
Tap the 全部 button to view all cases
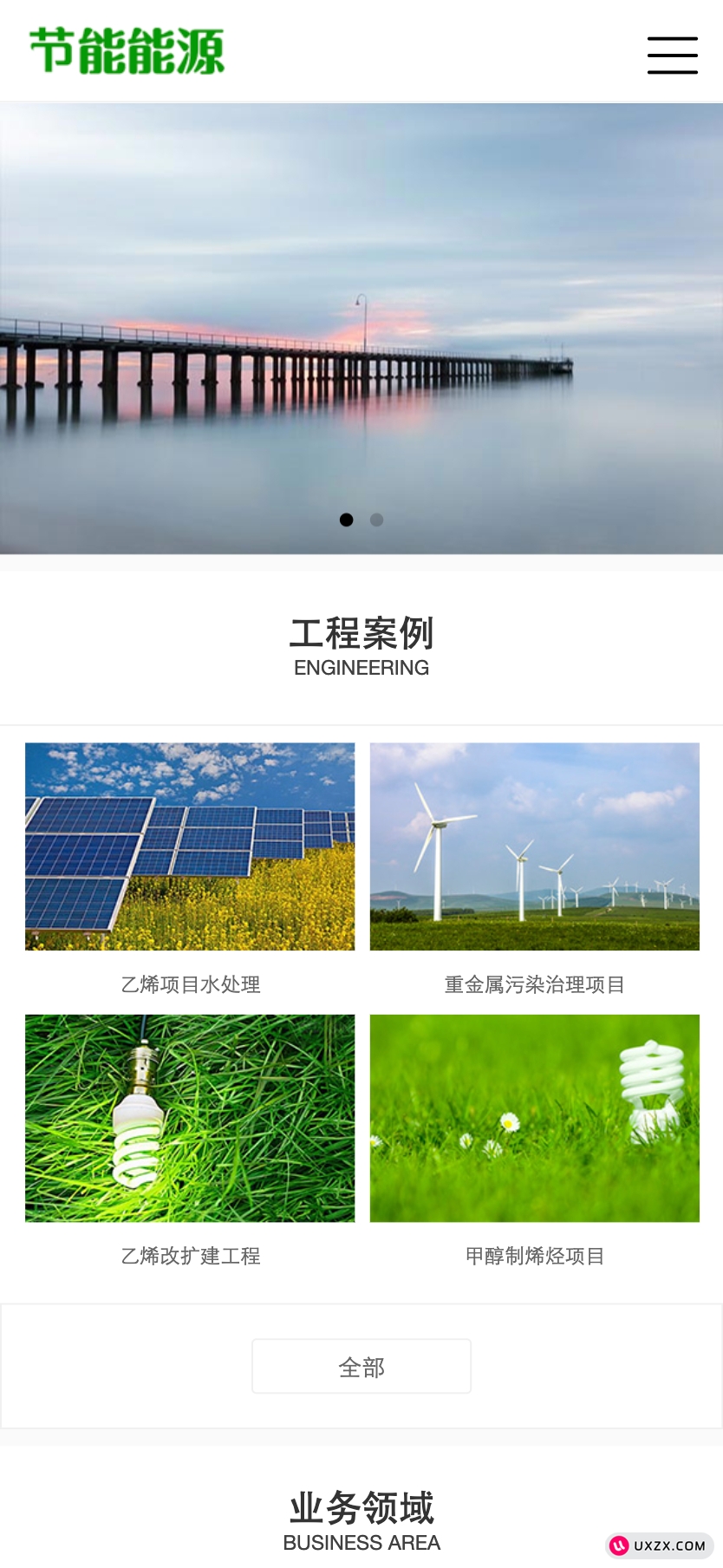point(361,1367)
